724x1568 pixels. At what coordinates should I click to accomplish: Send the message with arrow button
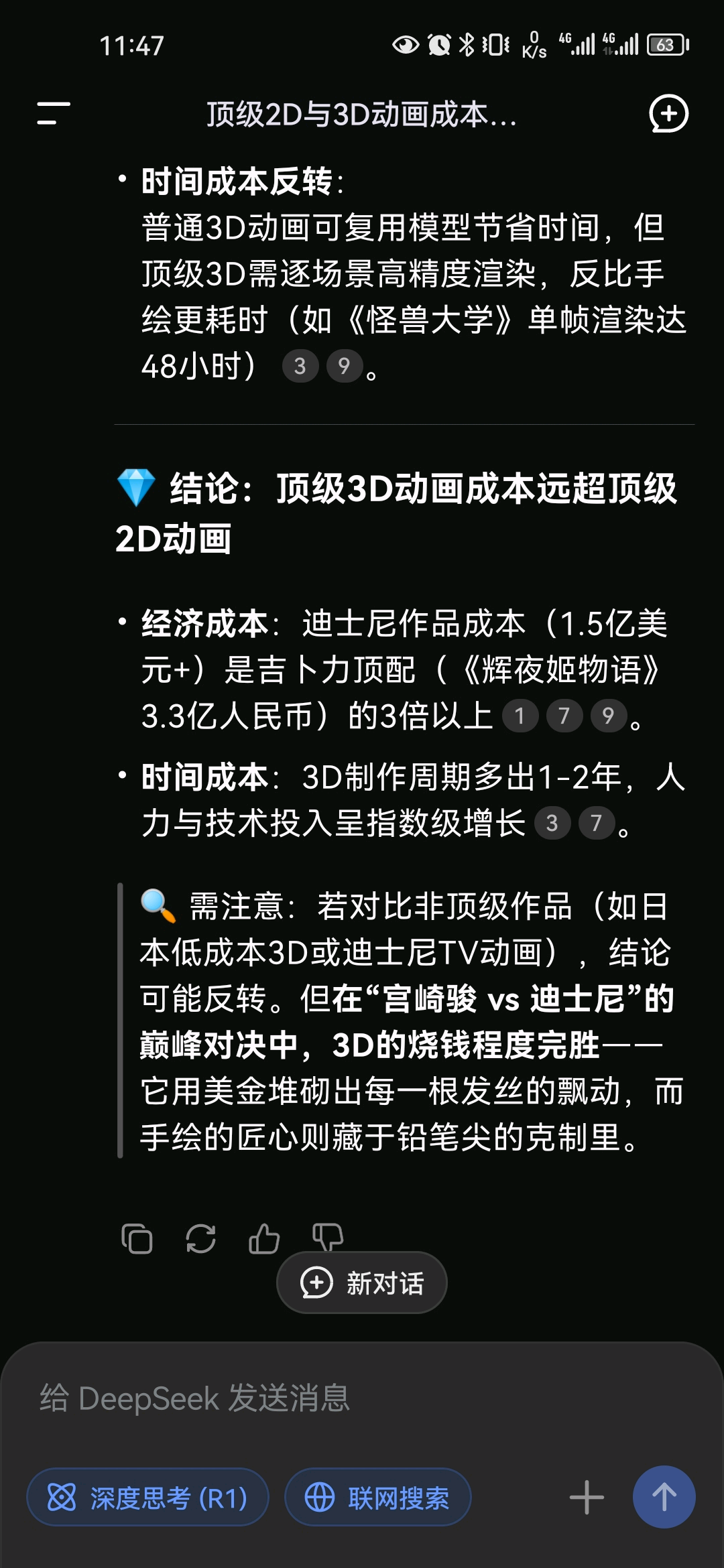(x=664, y=1498)
